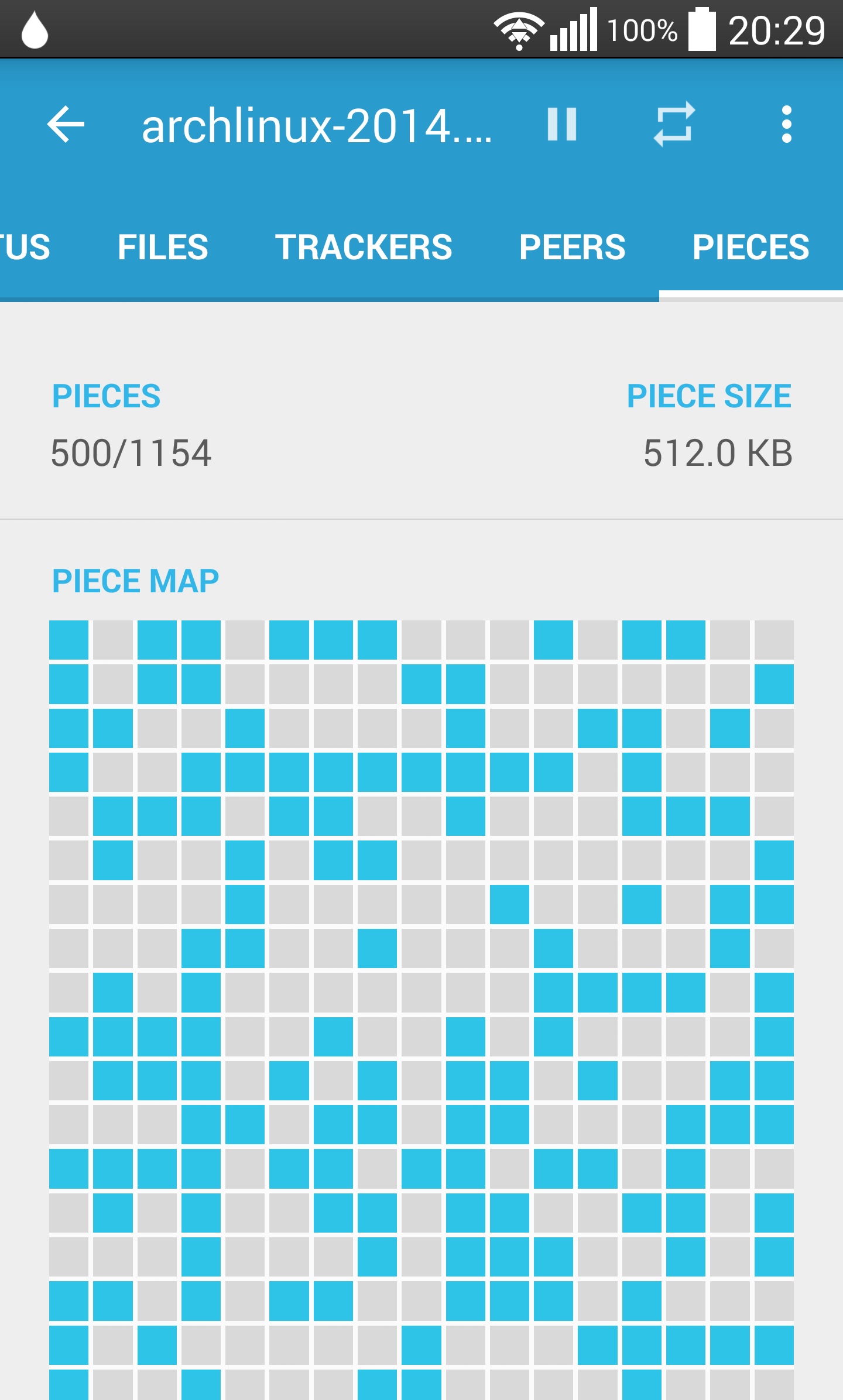This screenshot has height=1400, width=843.
Task: Select the Pieces tab
Action: (x=751, y=247)
